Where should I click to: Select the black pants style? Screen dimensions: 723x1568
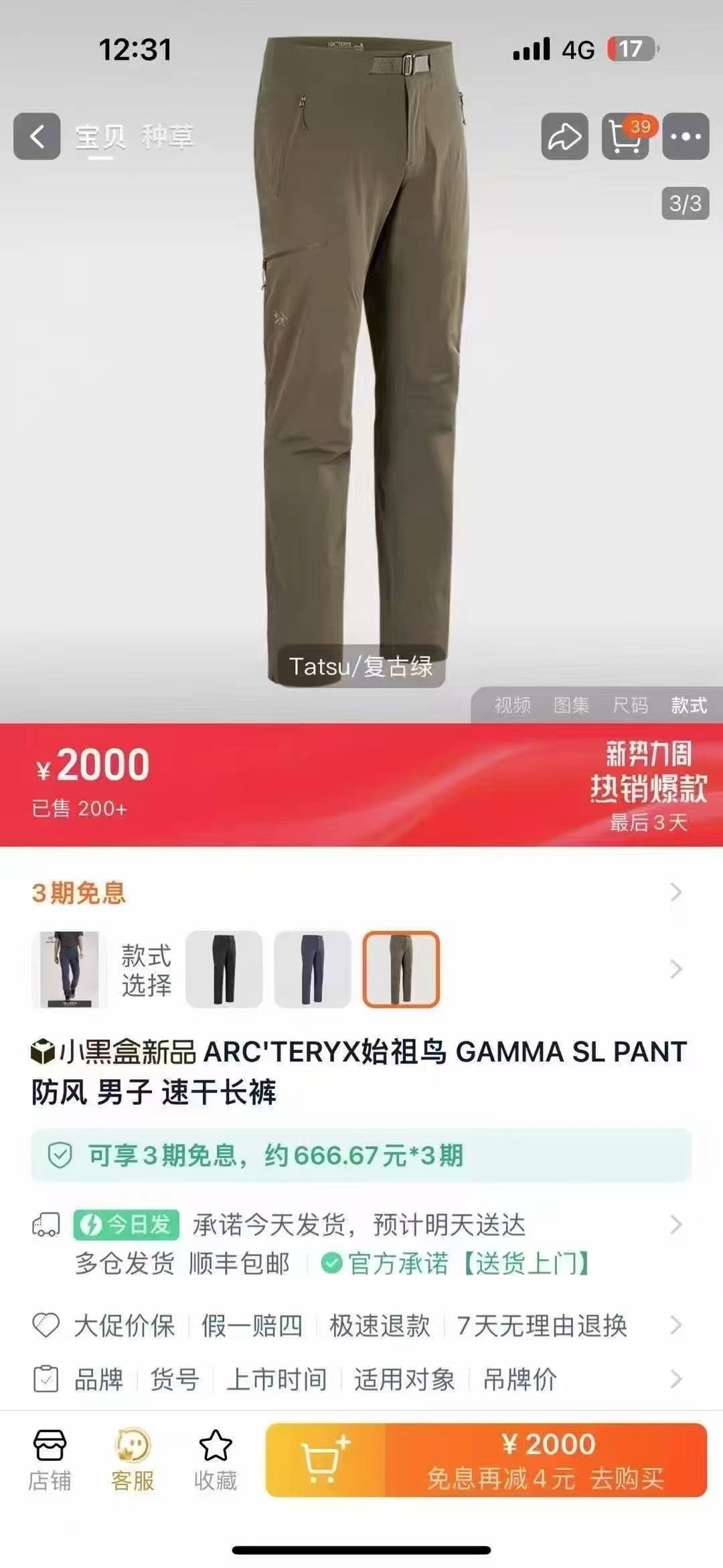(x=224, y=969)
